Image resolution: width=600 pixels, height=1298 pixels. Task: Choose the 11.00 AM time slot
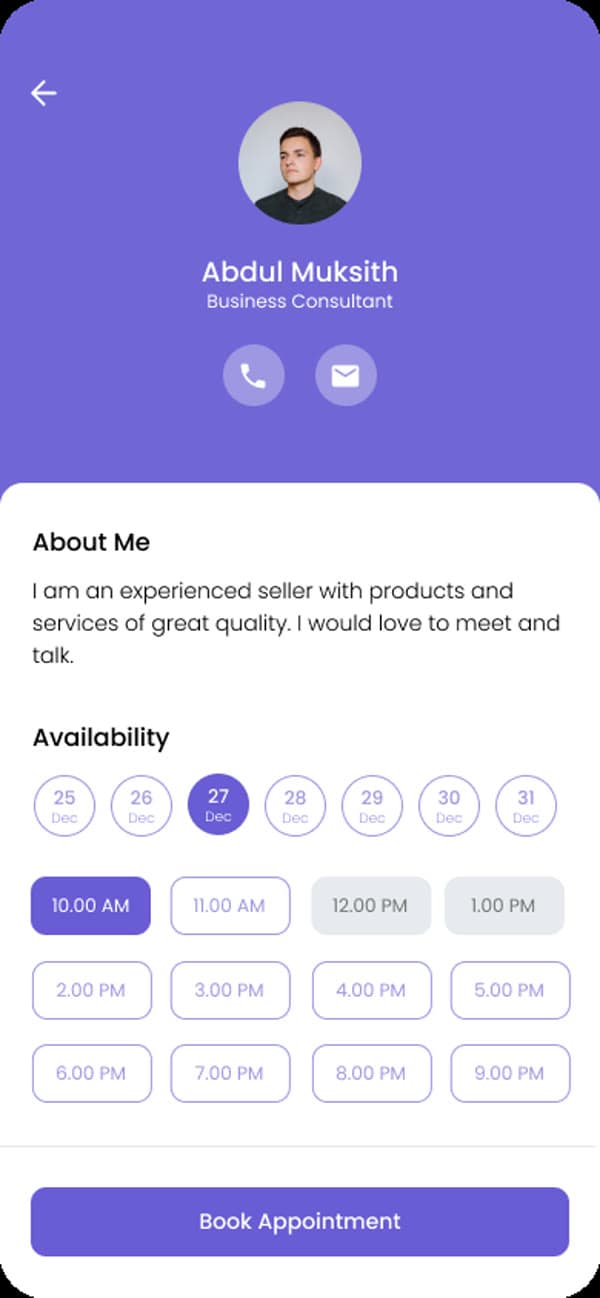230,906
